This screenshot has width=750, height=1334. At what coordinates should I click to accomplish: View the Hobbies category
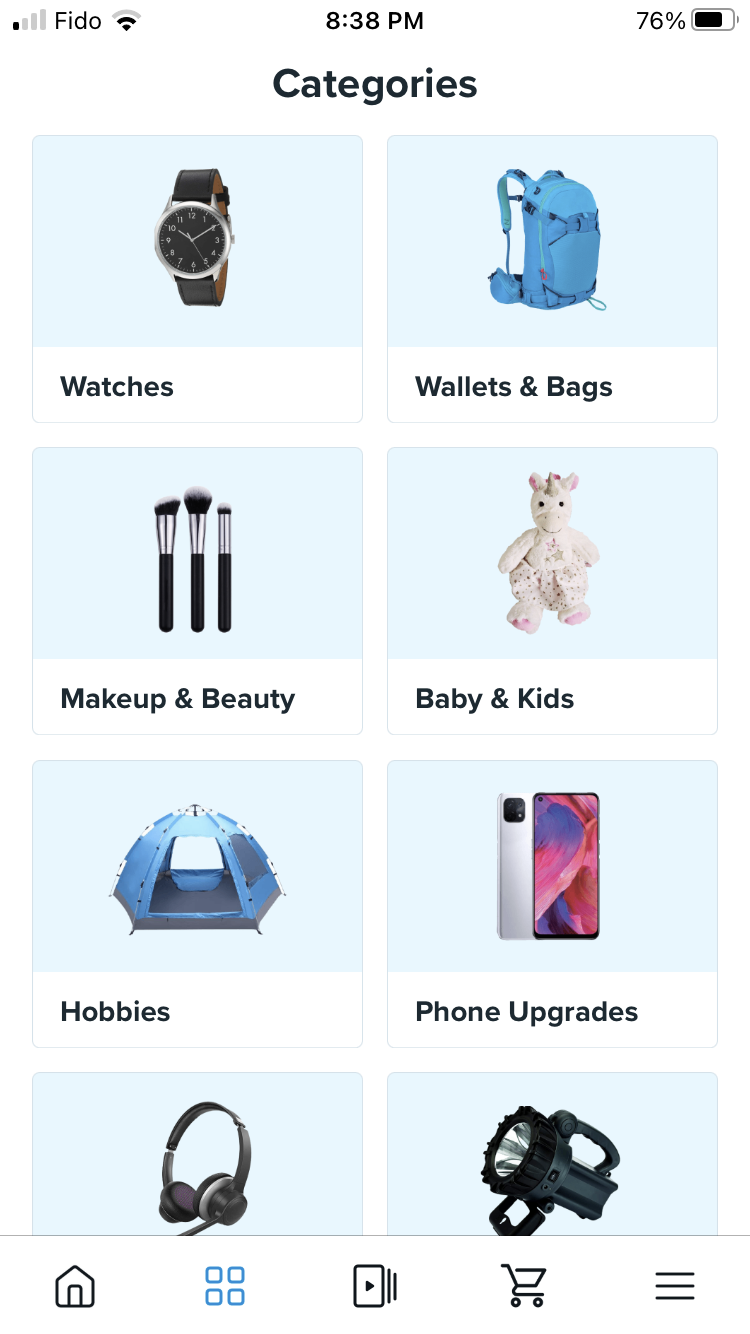(x=197, y=904)
